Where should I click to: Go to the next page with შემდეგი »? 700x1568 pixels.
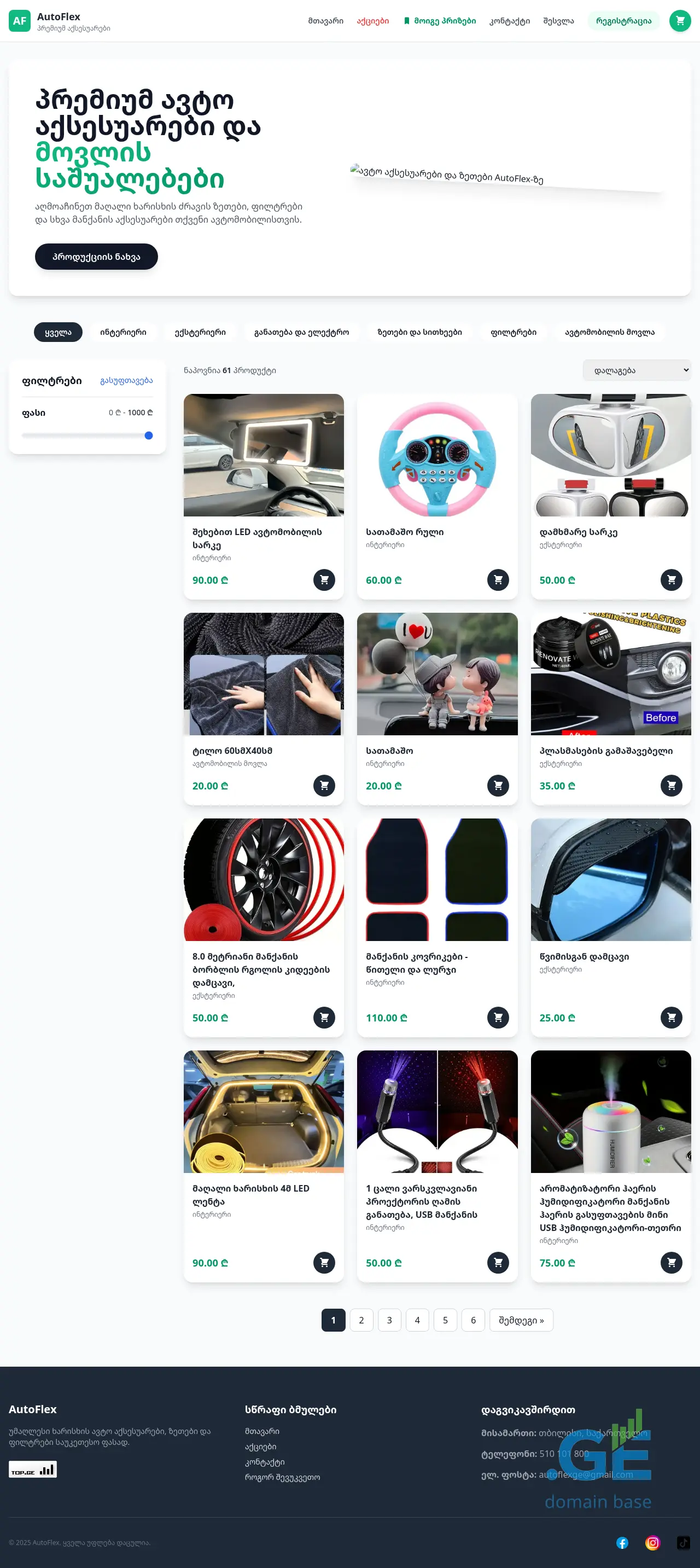click(x=521, y=1320)
